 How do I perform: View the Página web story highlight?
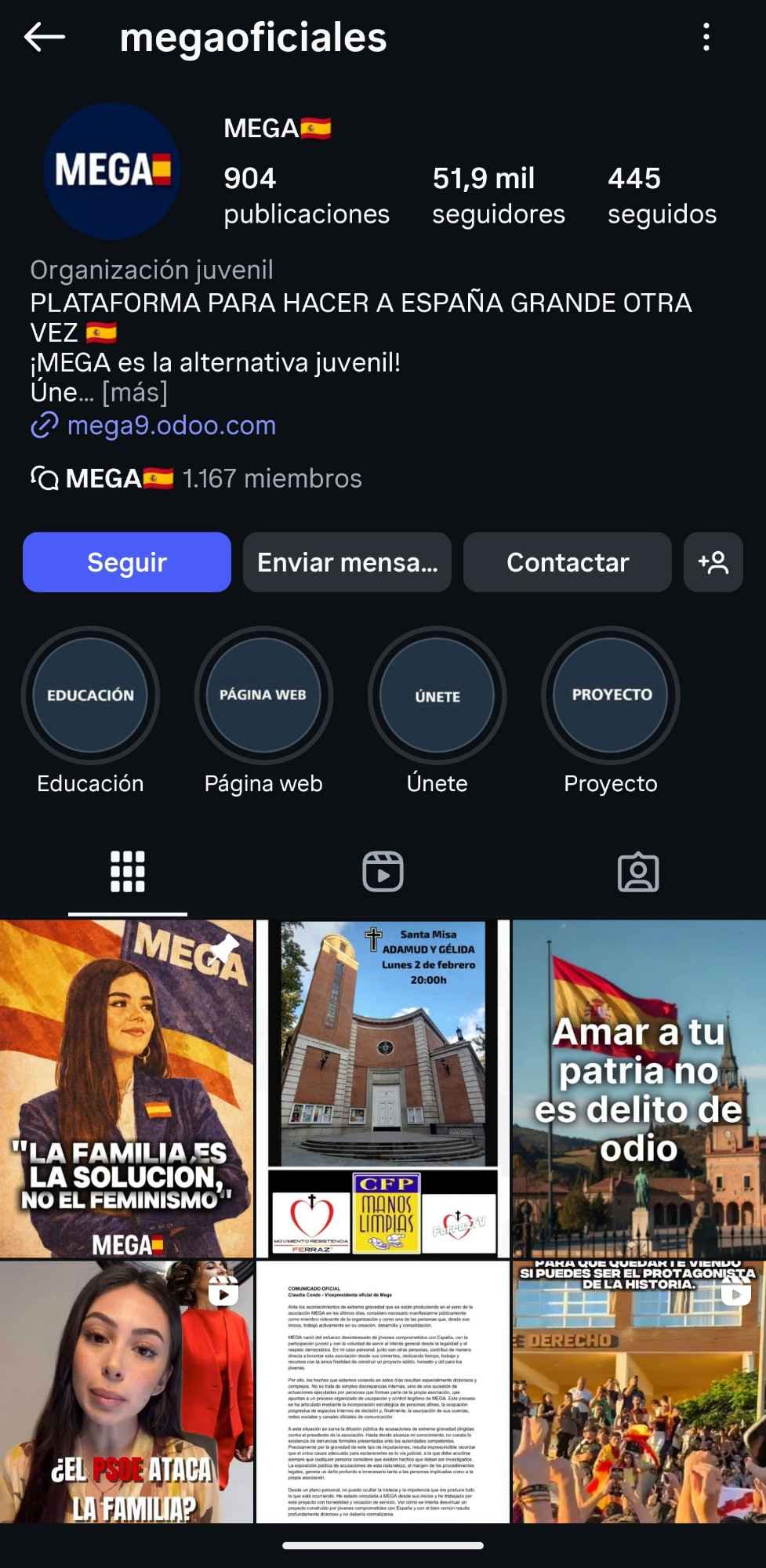[x=263, y=695]
